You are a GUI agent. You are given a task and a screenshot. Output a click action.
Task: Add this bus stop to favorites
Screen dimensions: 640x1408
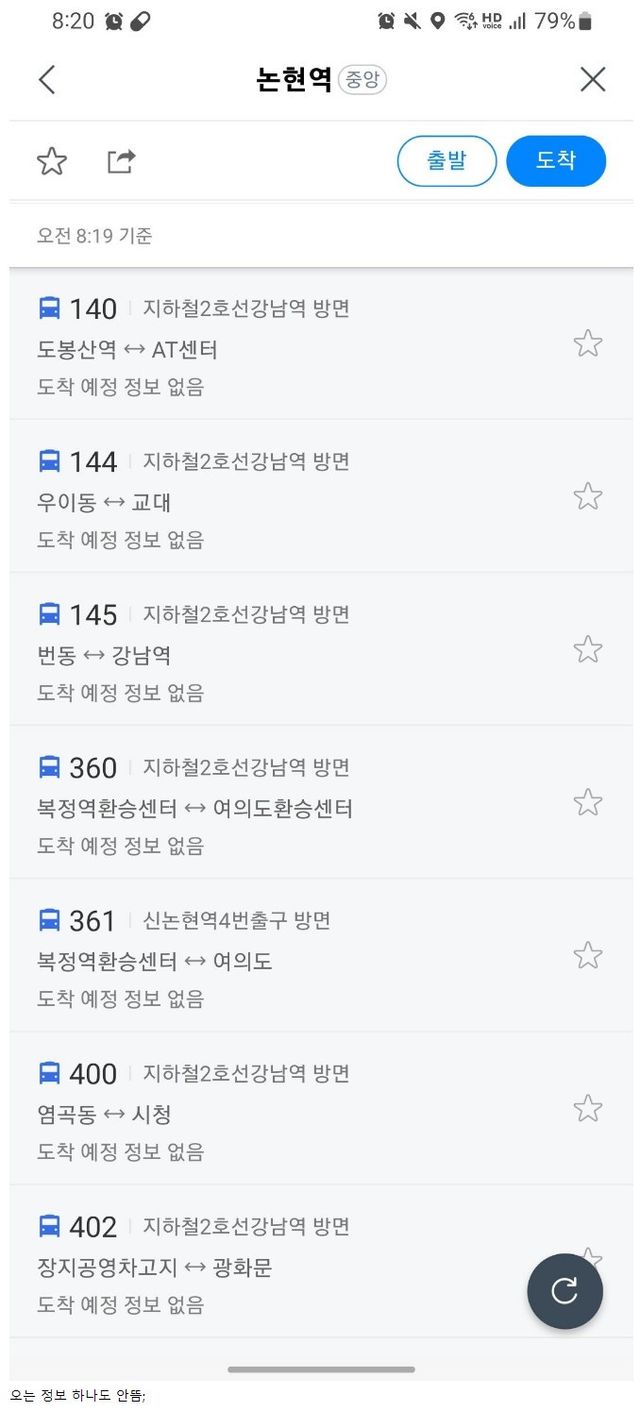point(52,161)
